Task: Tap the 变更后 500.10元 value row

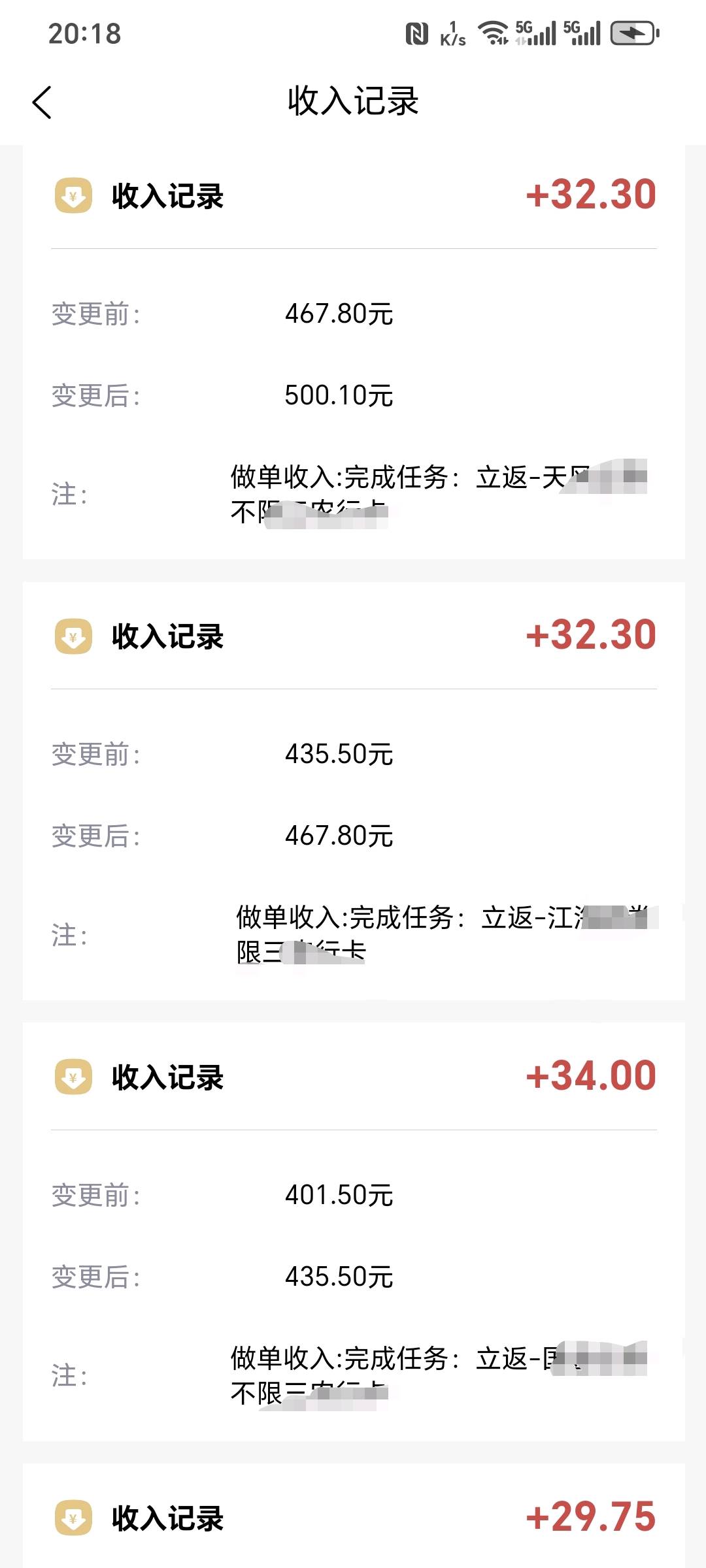Action: 337,395
